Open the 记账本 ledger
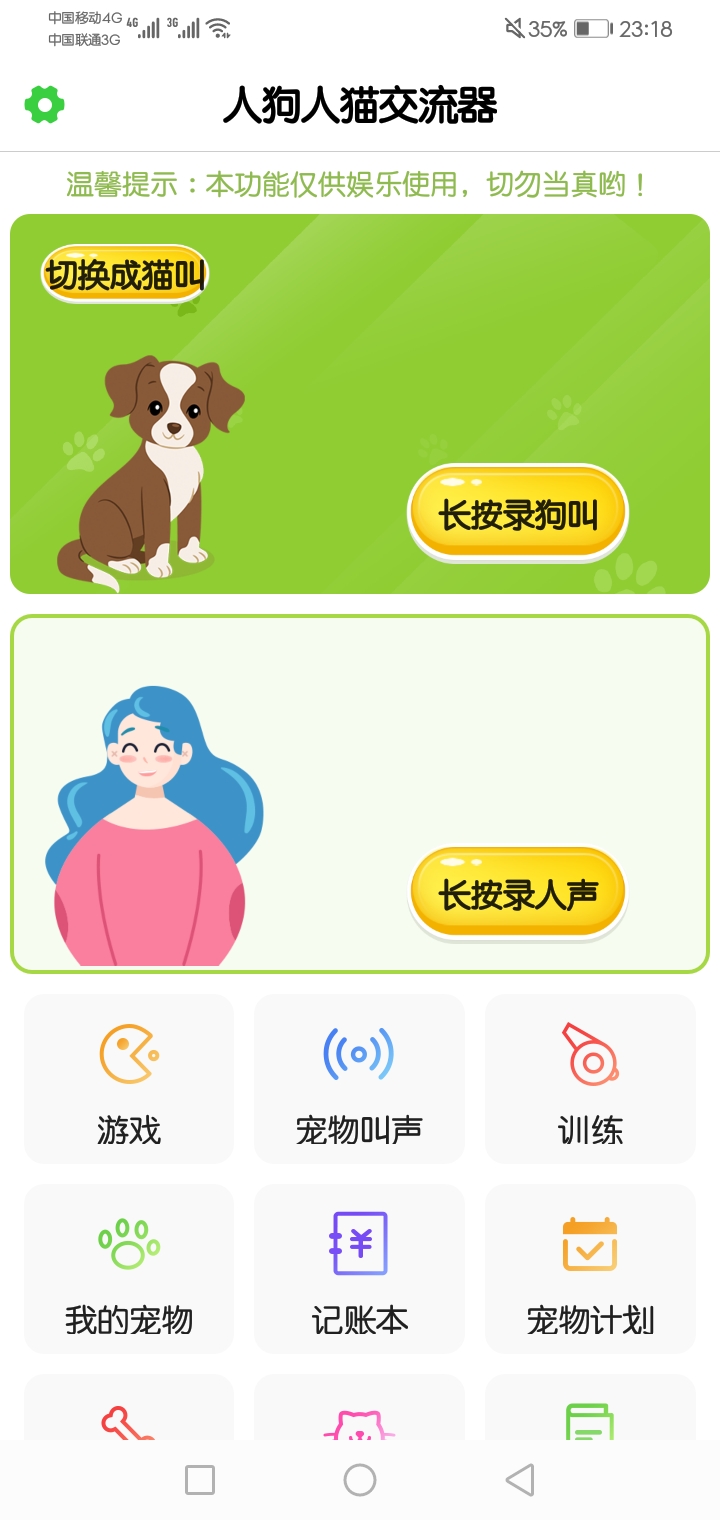The image size is (720, 1520). 359,1268
